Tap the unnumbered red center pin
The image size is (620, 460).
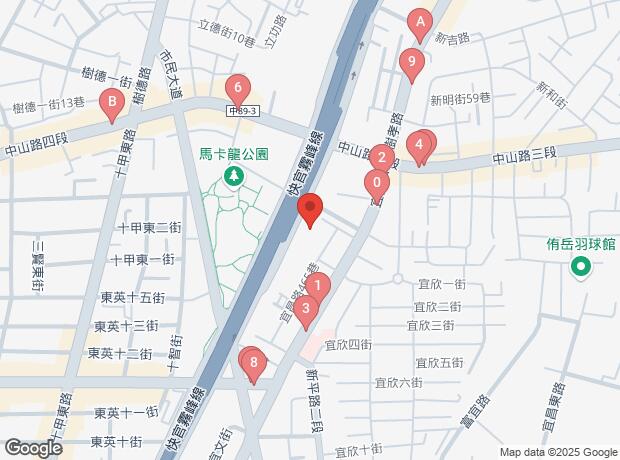(310, 207)
